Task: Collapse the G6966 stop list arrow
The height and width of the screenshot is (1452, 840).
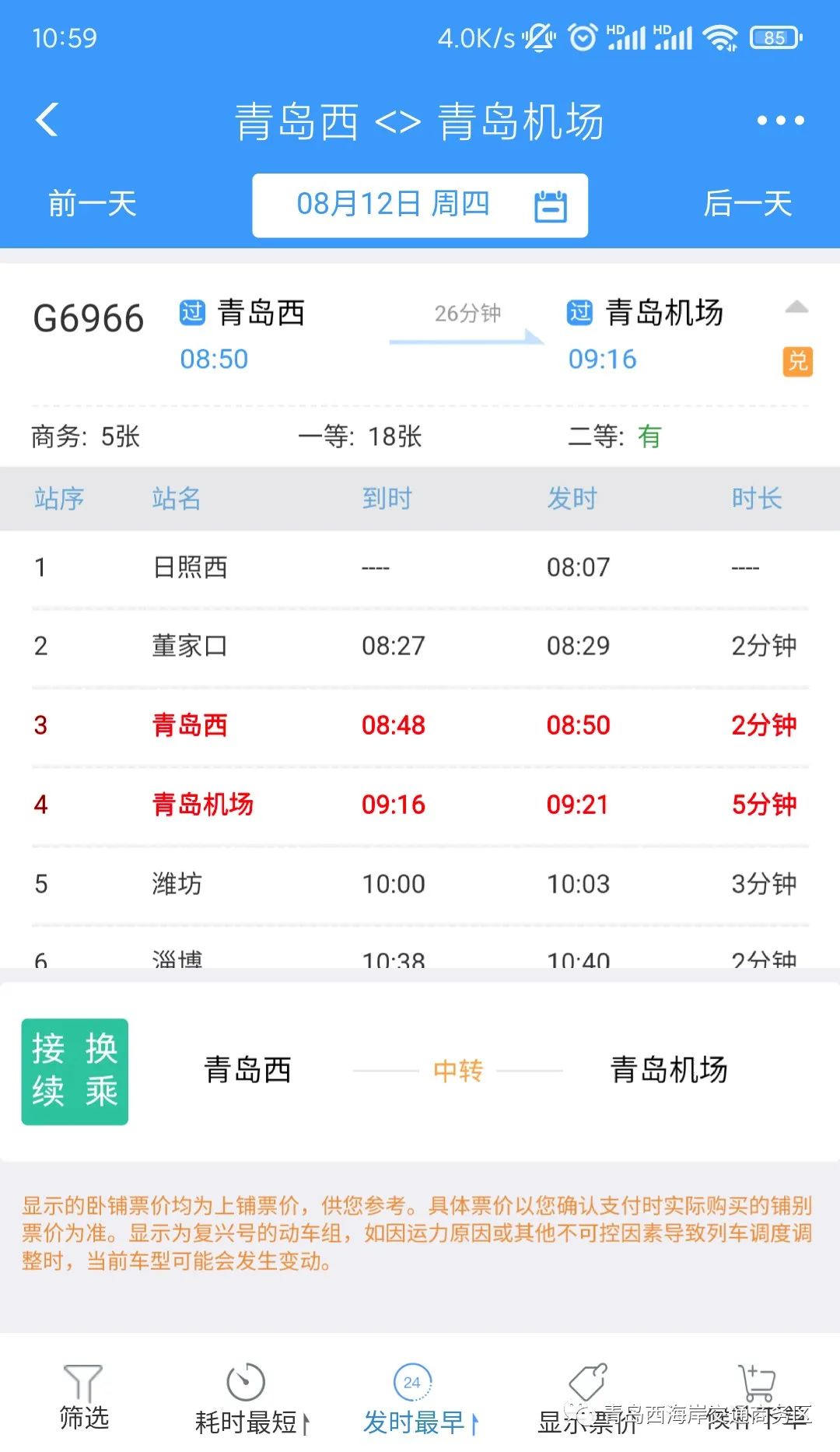Action: [796, 307]
